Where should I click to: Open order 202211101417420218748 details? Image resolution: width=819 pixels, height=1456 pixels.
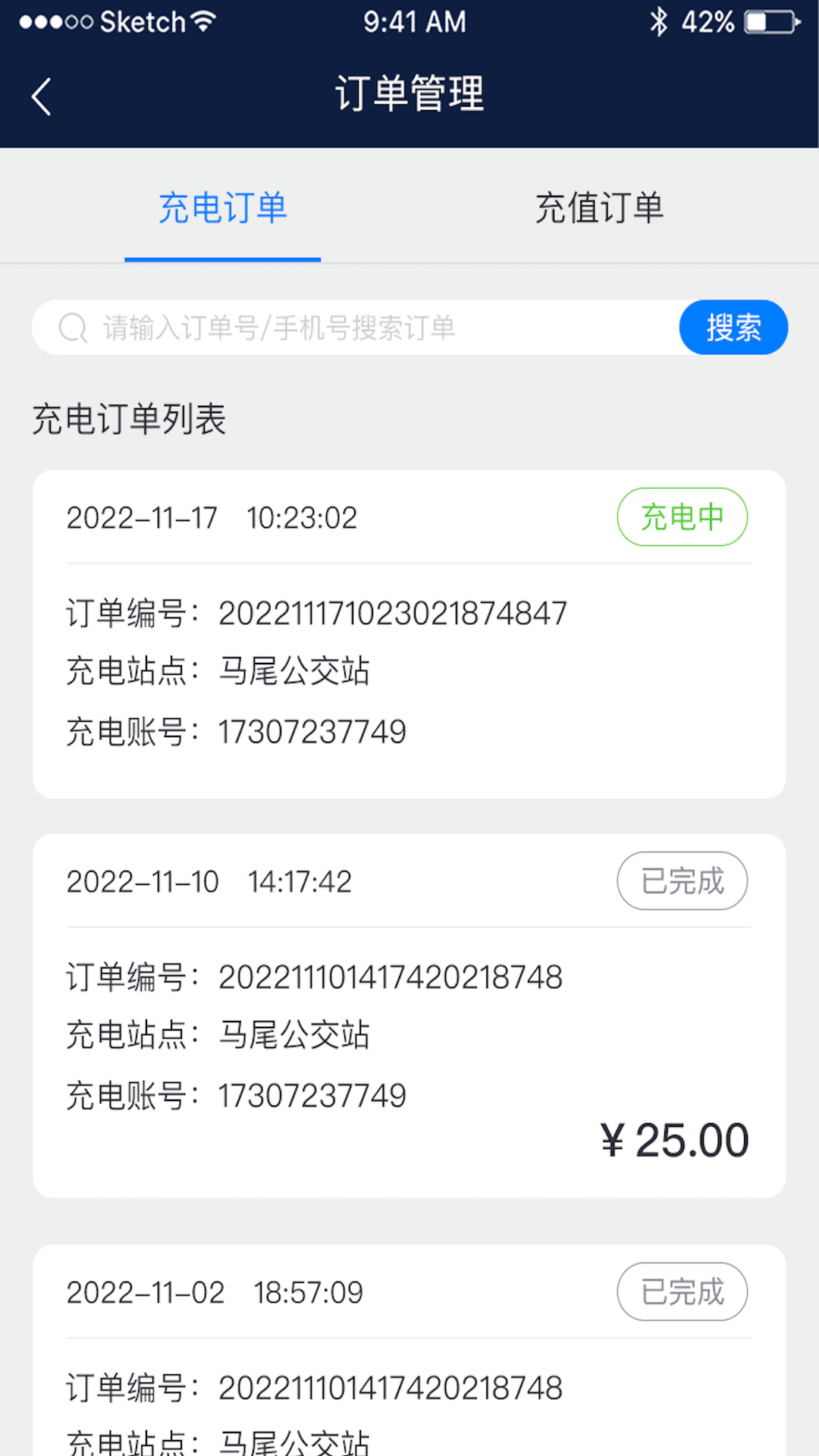[389, 977]
